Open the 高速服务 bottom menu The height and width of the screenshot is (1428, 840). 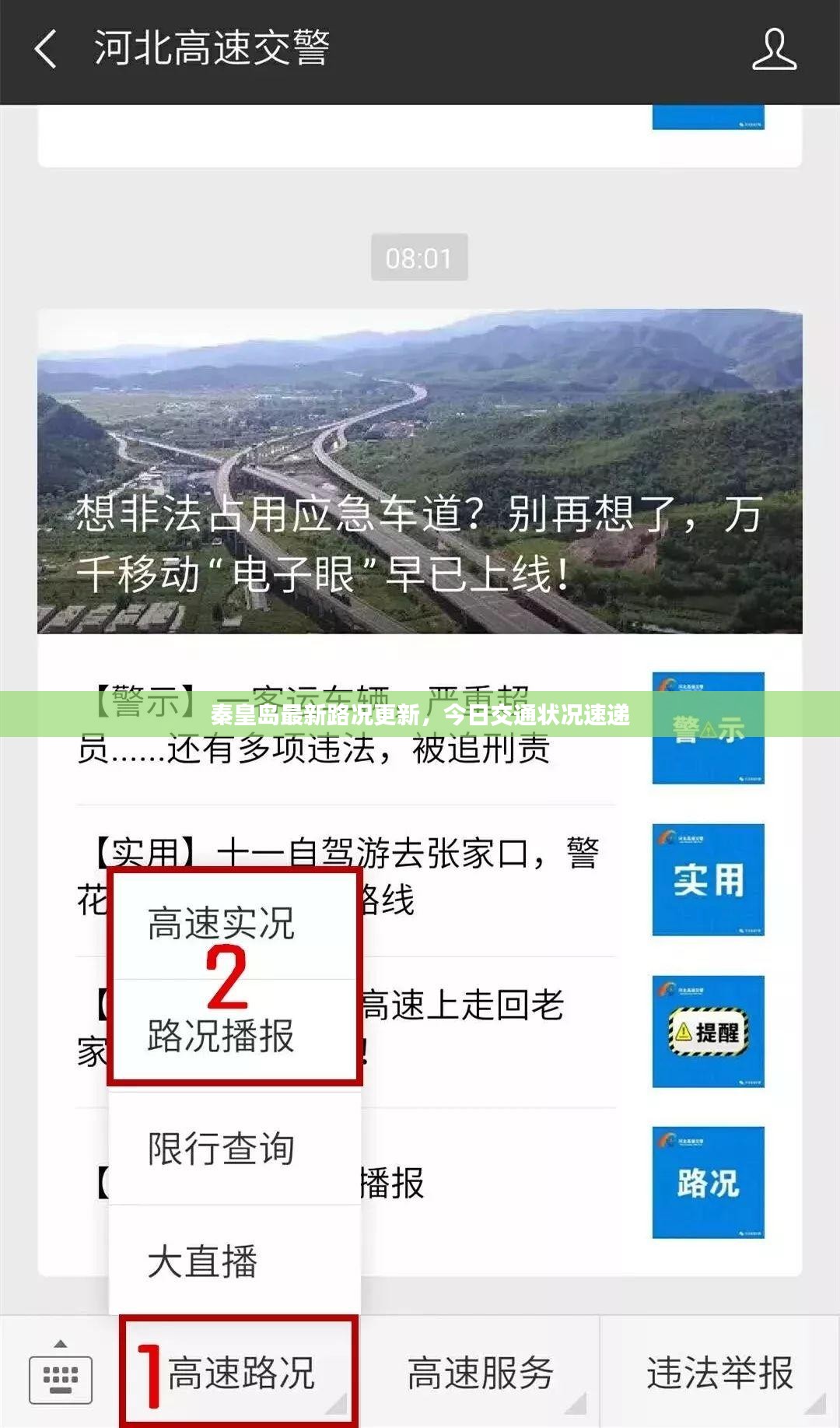pyautogui.click(x=479, y=1372)
